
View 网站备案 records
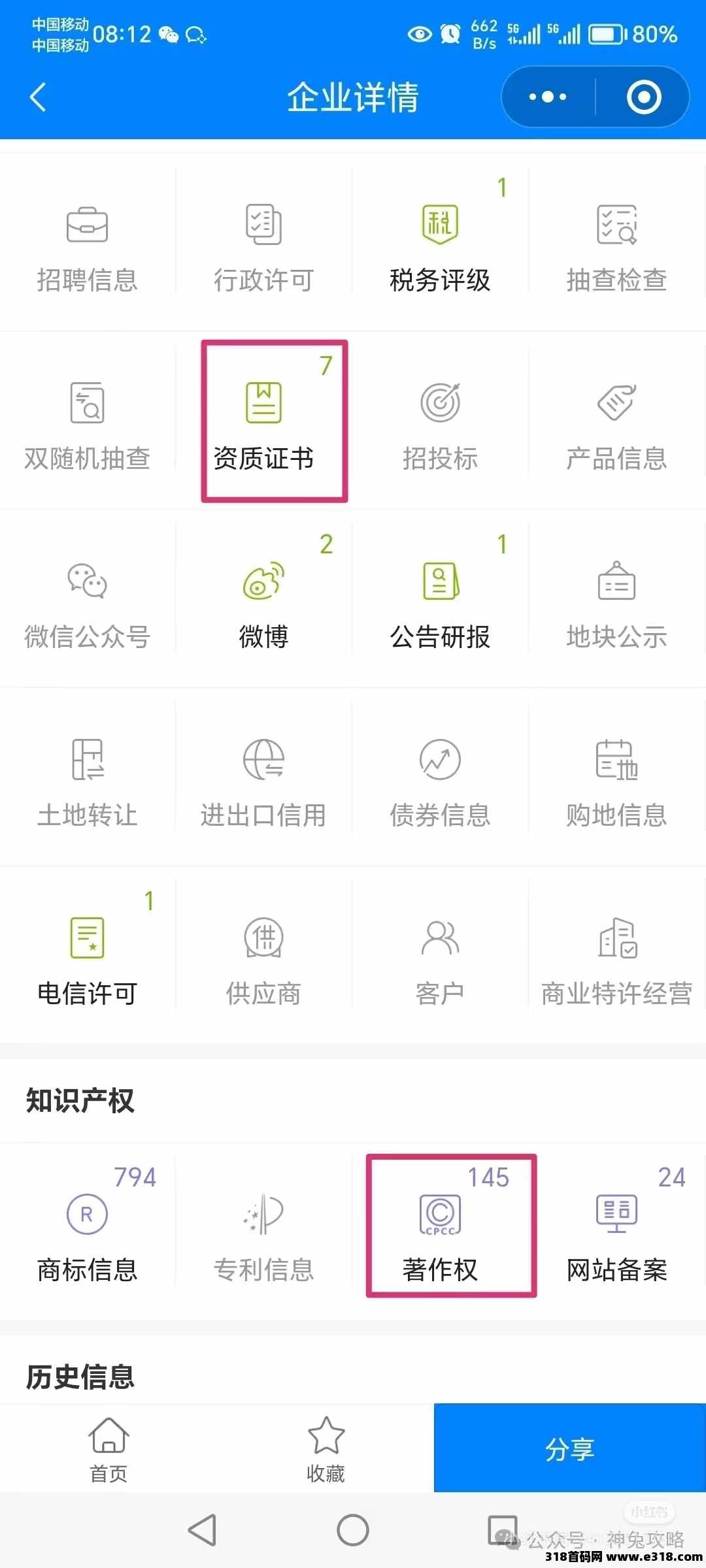pyautogui.click(x=616, y=1228)
